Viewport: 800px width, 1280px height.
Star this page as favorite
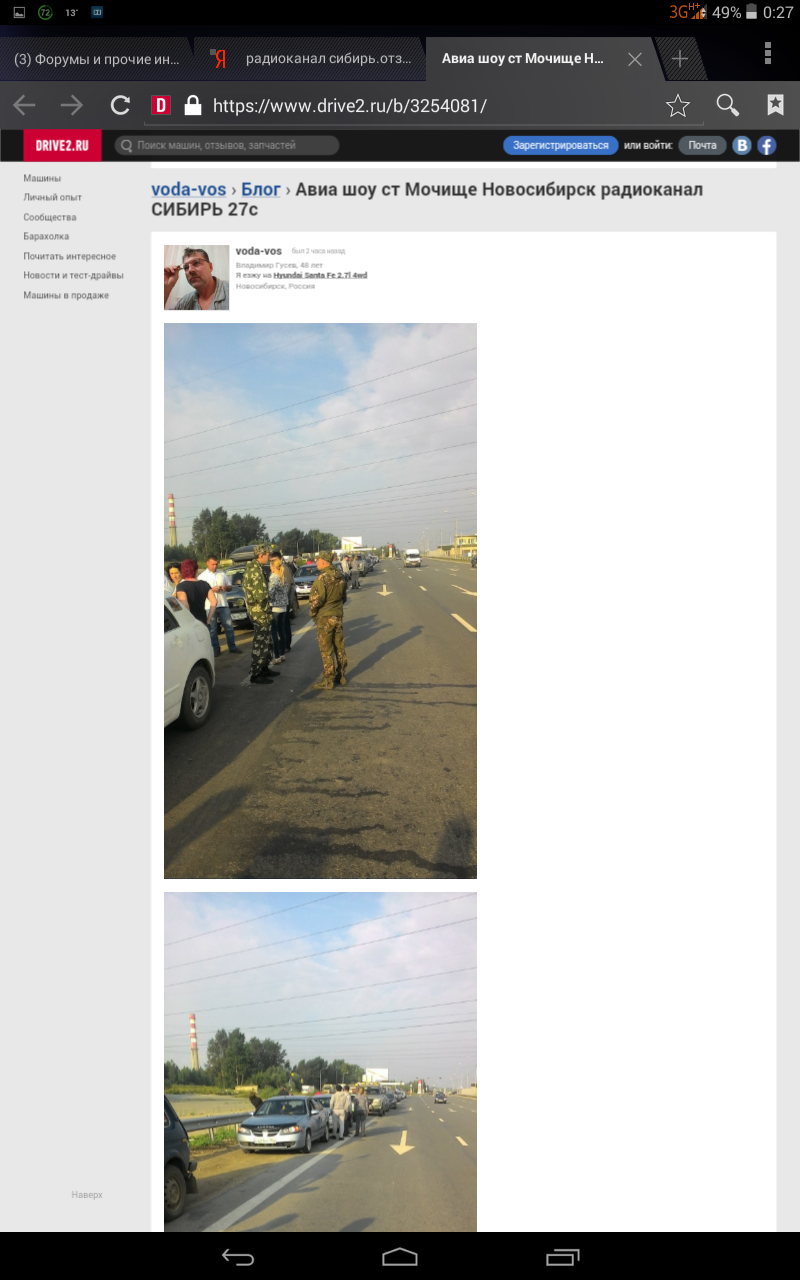(678, 105)
